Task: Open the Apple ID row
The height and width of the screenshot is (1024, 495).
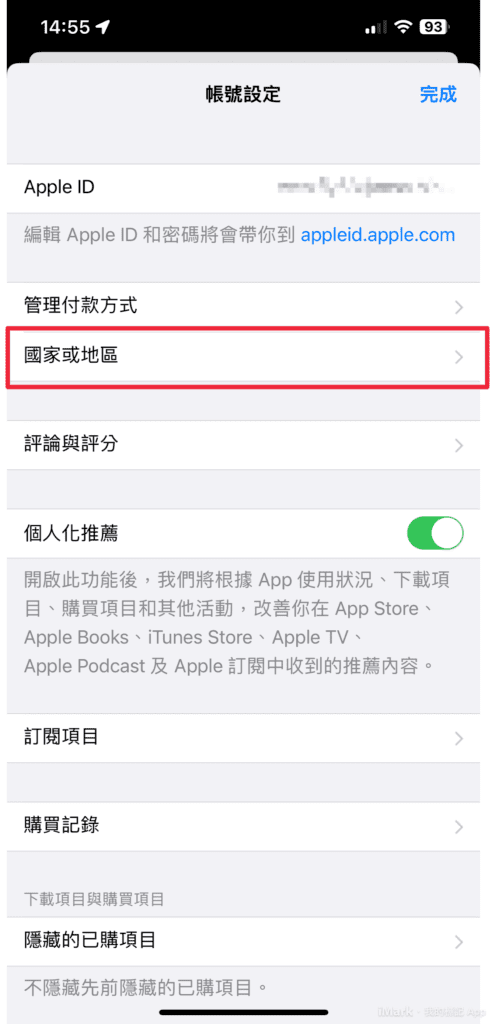Action: (x=243, y=187)
